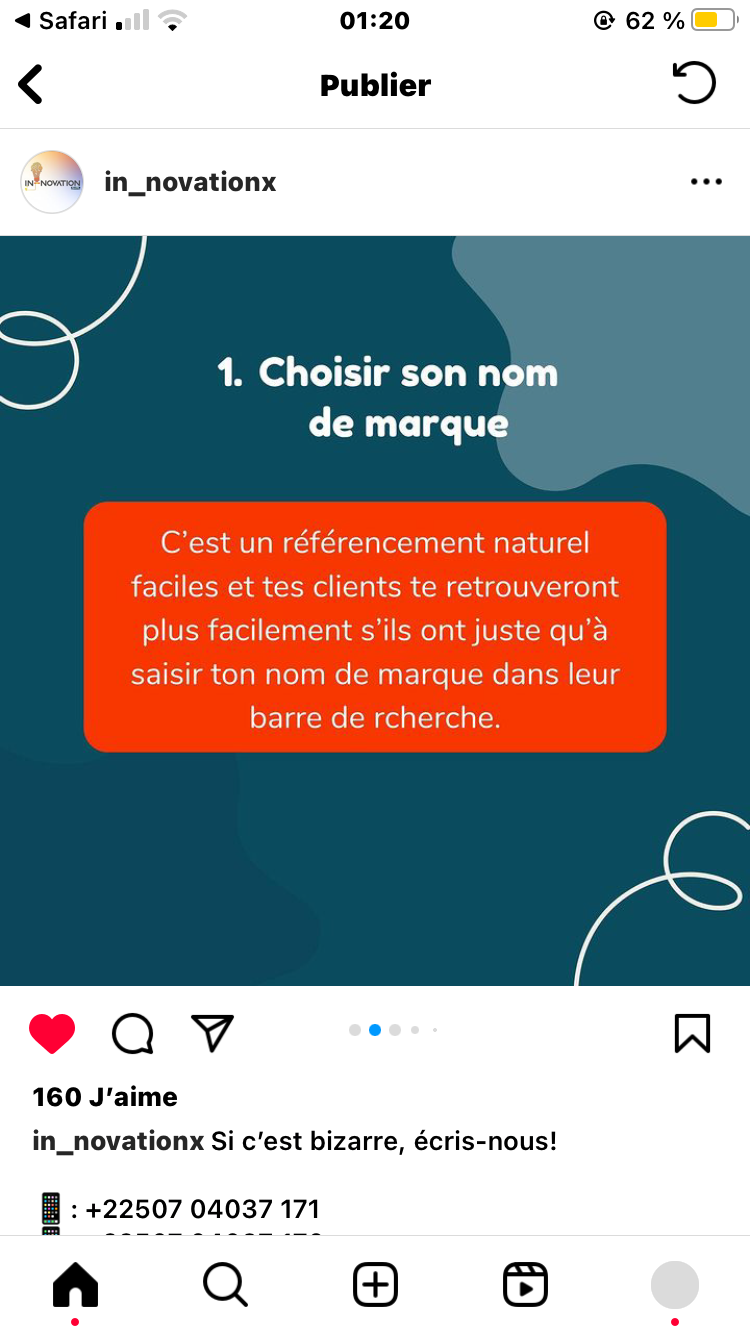View the 160 J'aime likes list
This screenshot has height=1334, width=750.
point(105,1097)
